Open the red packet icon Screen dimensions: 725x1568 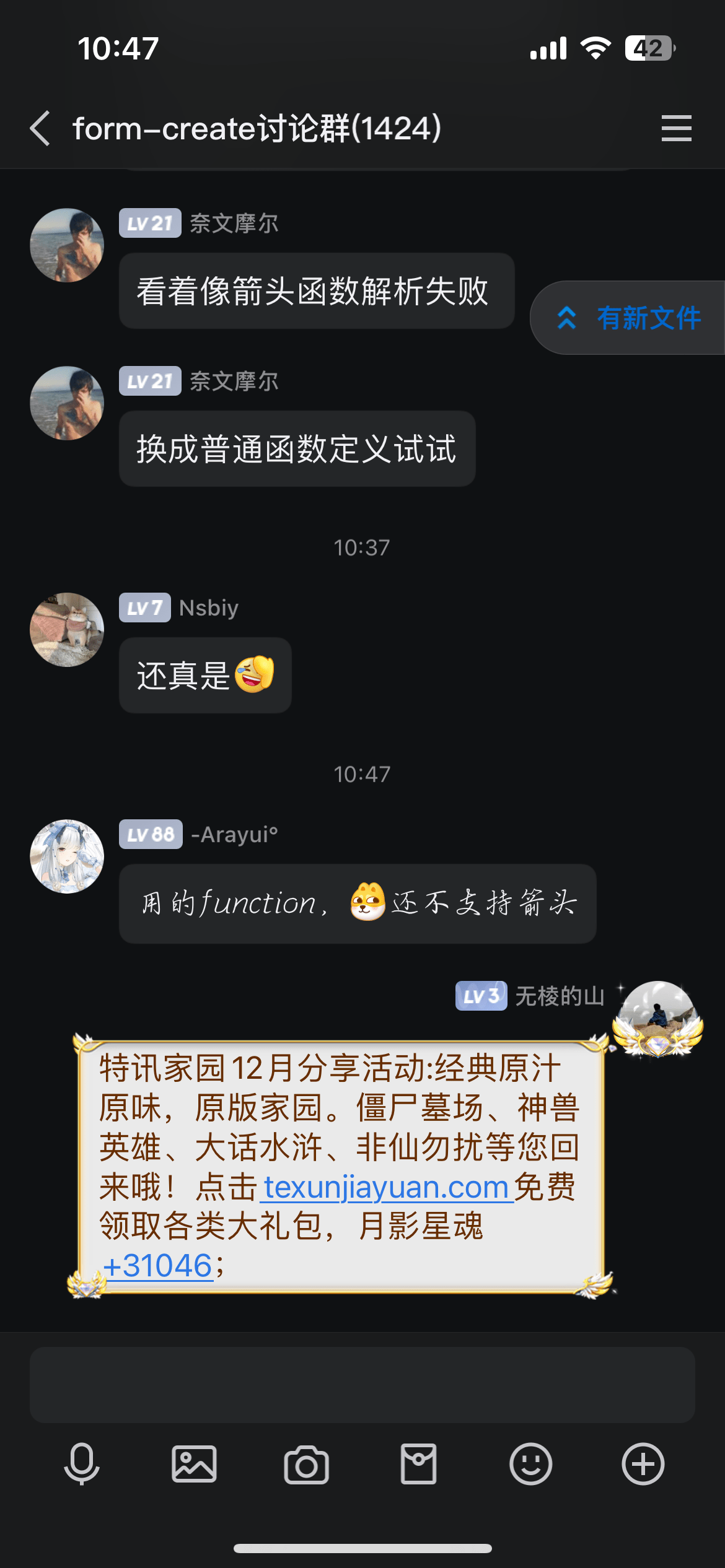[x=418, y=1464]
